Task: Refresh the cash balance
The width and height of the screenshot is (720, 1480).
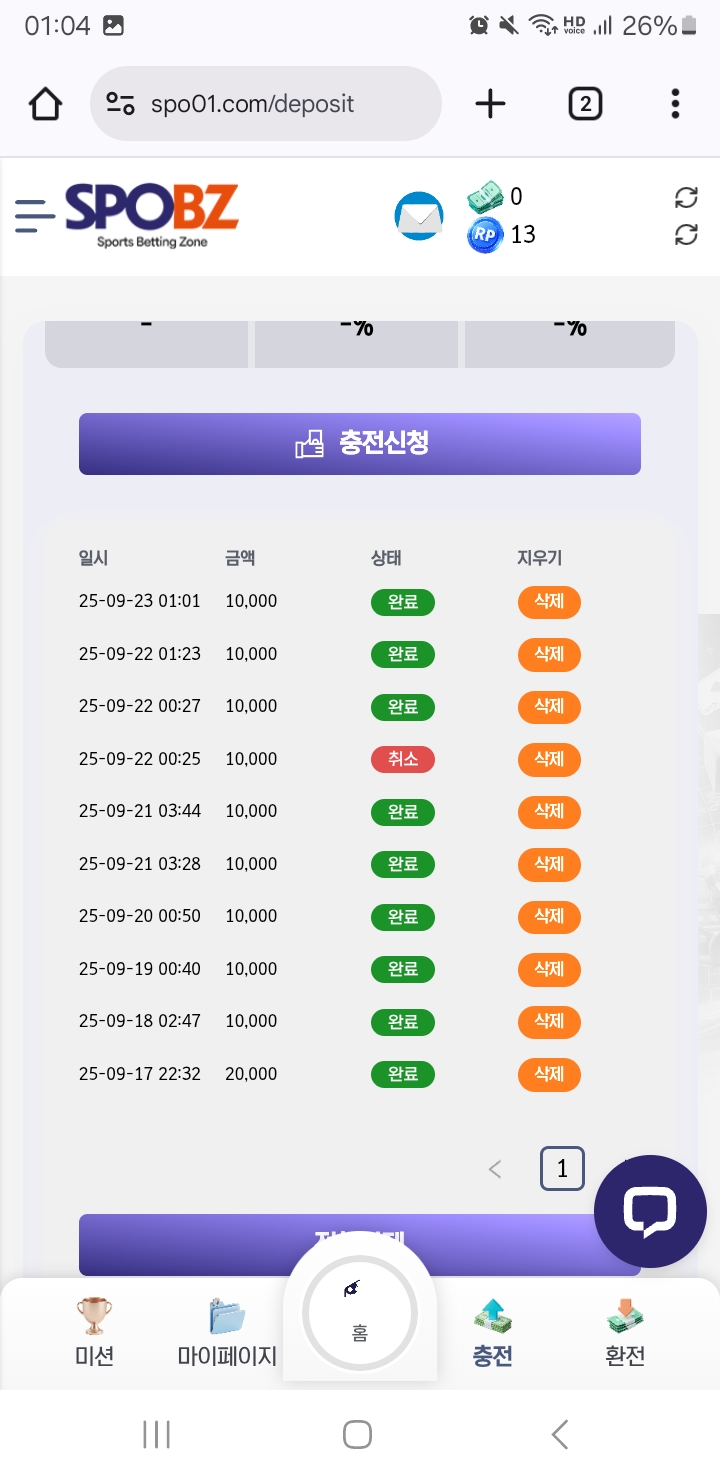Action: 686,197
